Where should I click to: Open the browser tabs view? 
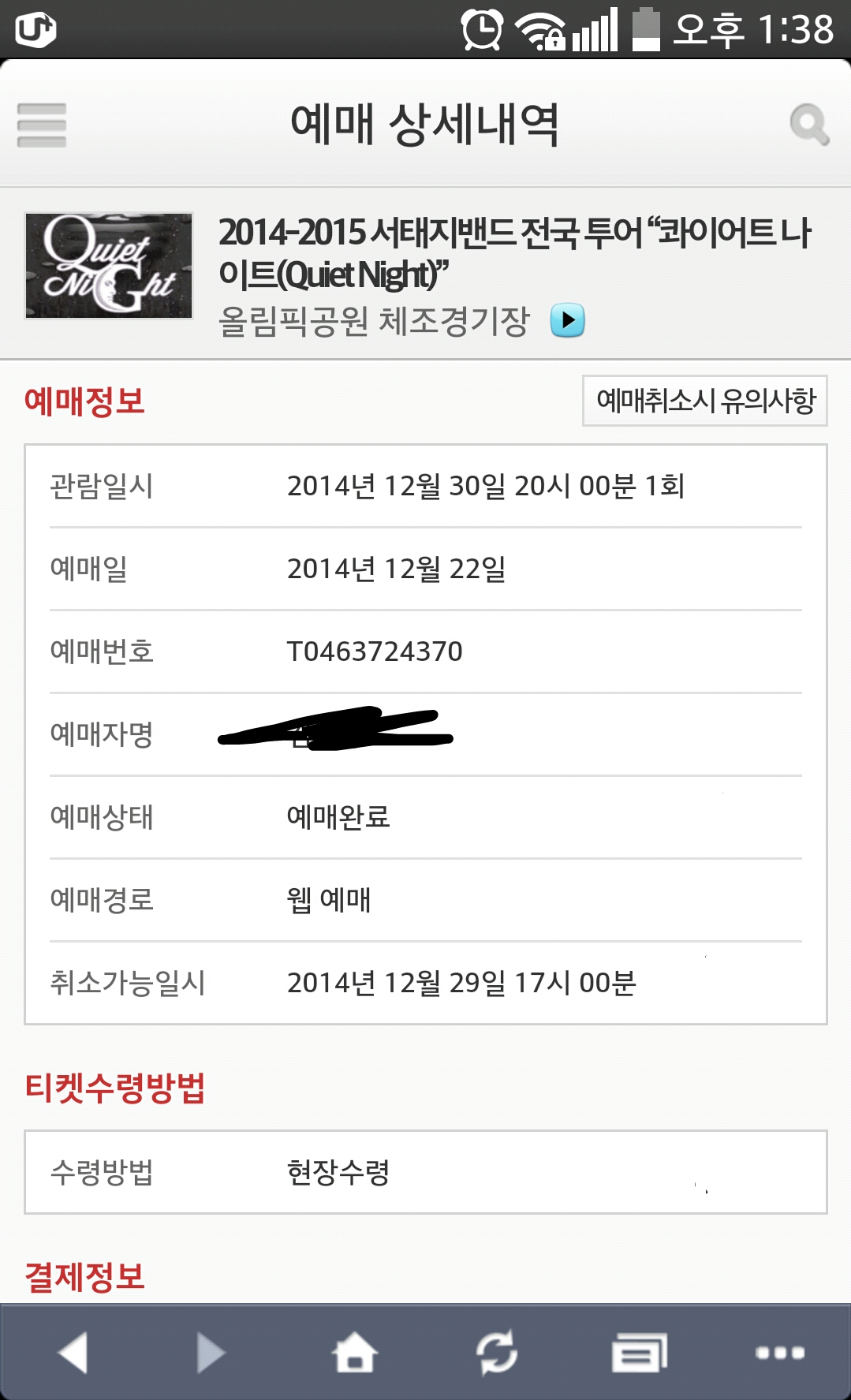(639, 1352)
